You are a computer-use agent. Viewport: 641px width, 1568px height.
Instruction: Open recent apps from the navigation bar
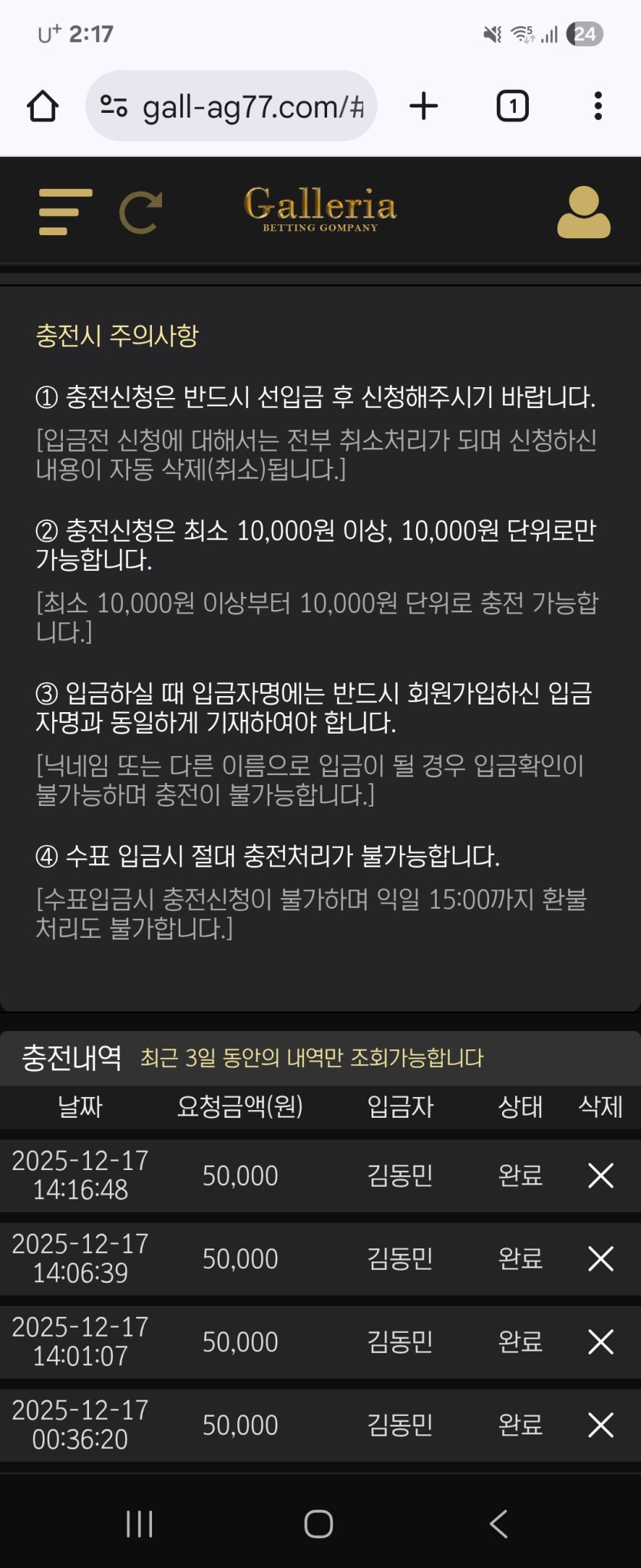click(x=140, y=1523)
